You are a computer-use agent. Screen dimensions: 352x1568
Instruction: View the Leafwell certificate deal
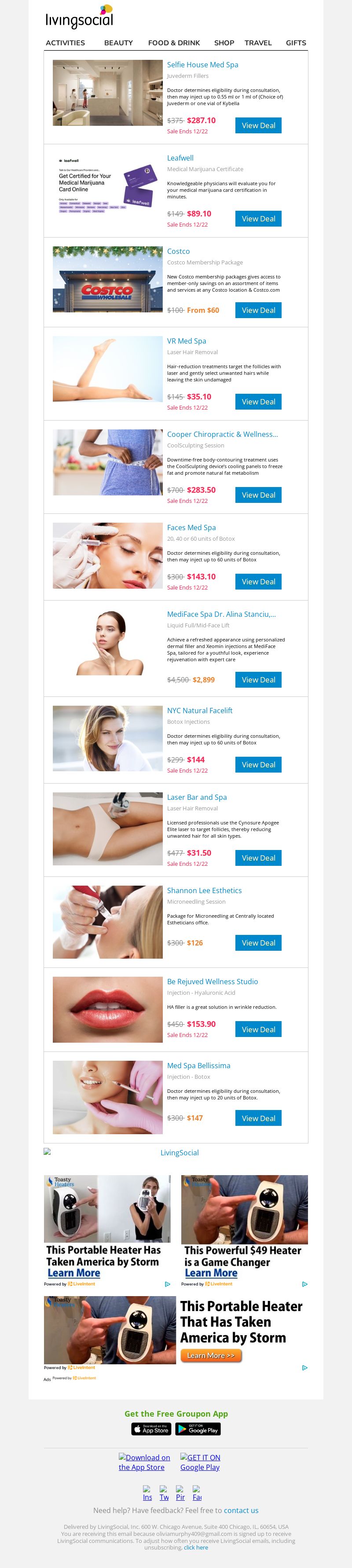(x=257, y=219)
